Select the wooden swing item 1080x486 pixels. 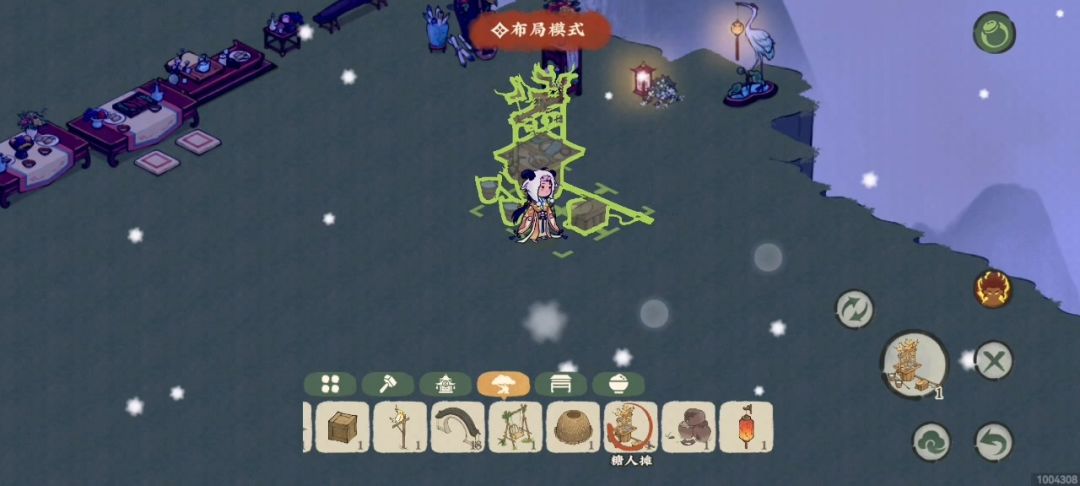pos(516,427)
